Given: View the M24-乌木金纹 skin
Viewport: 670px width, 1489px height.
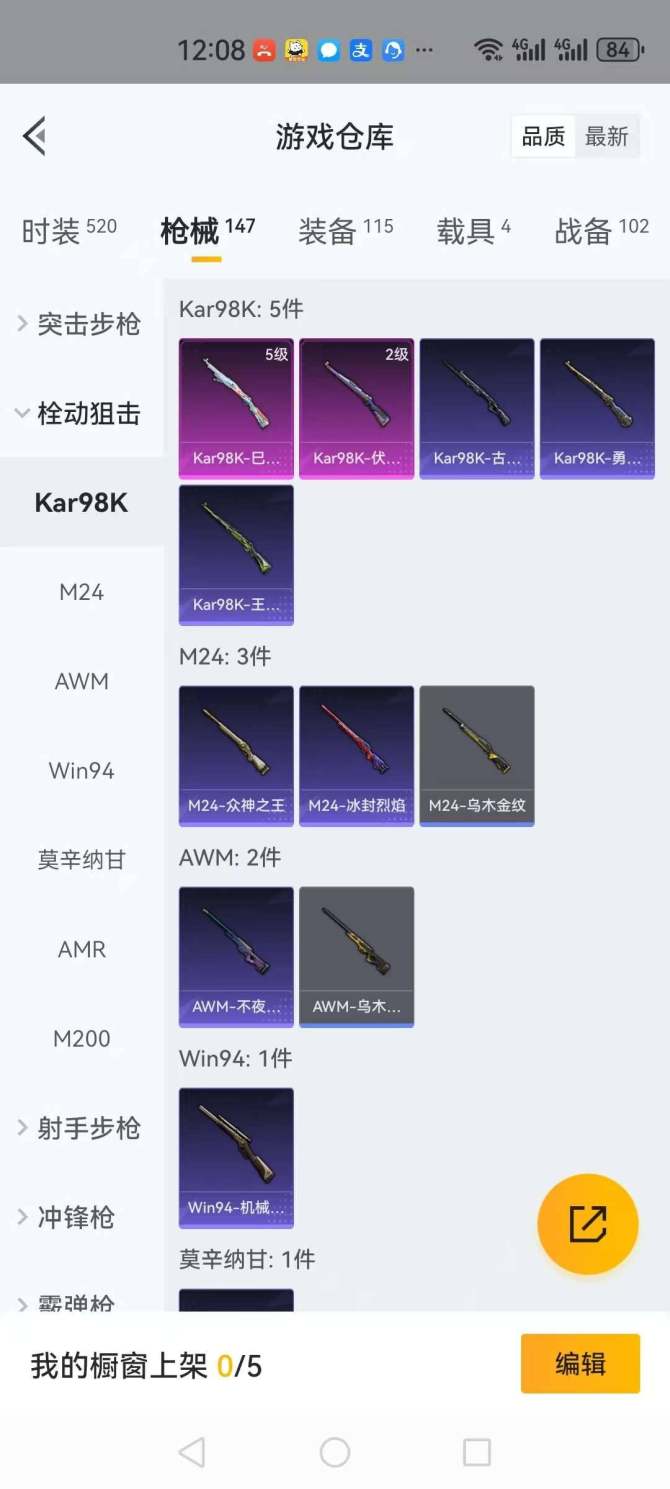Looking at the screenshot, I should pos(477,755).
